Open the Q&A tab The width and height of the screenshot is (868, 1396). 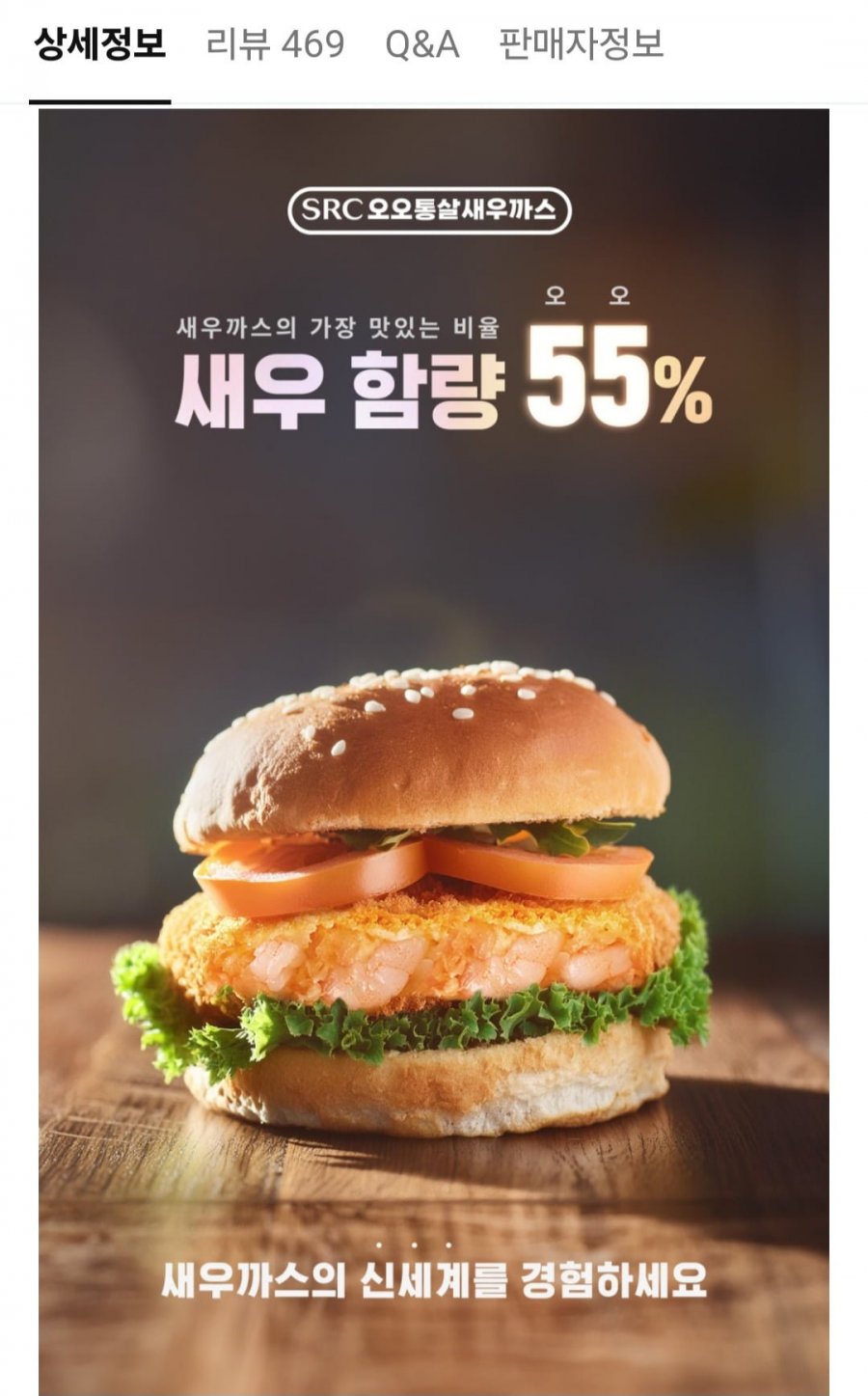click(421, 44)
